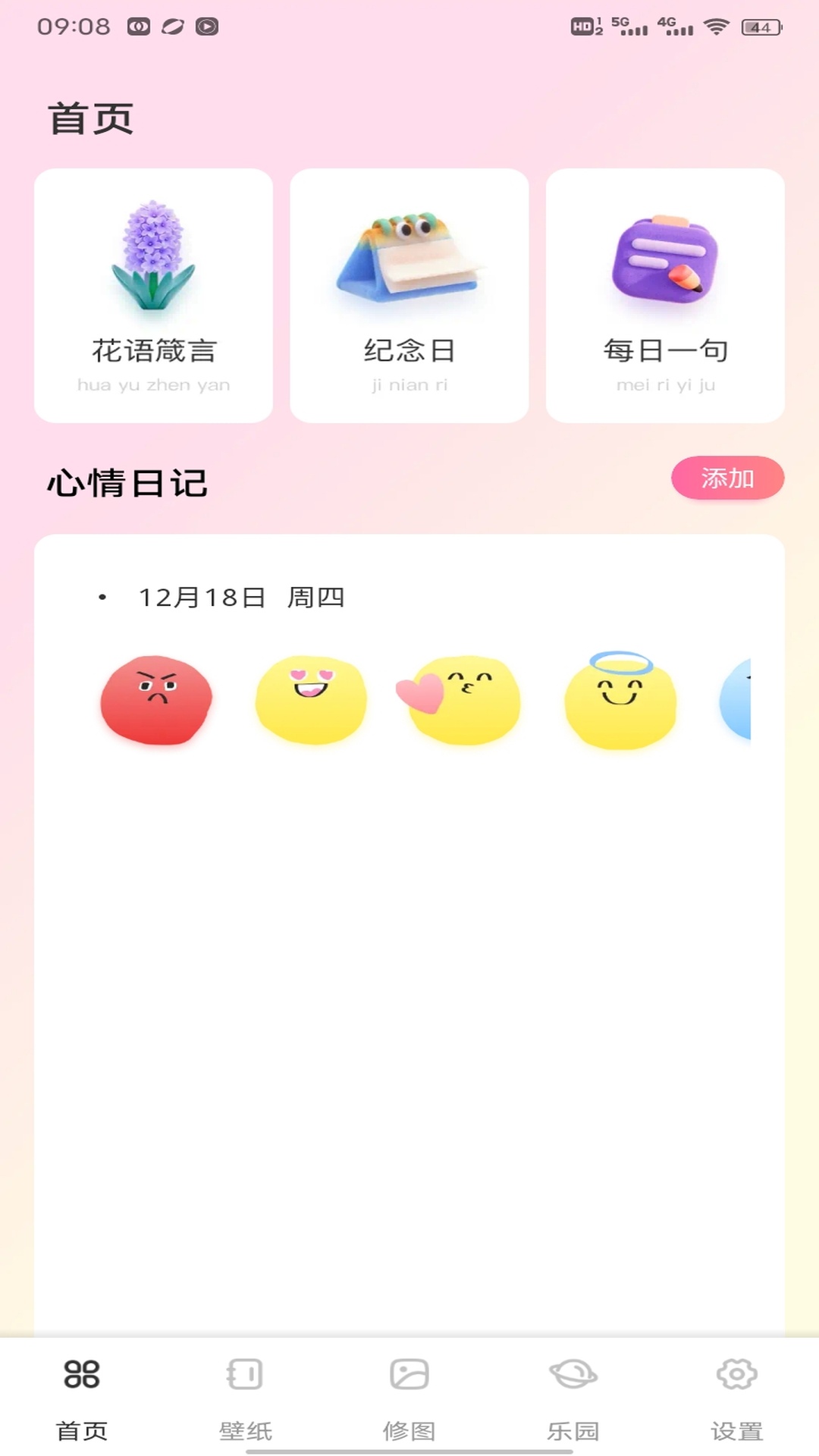The height and width of the screenshot is (1456, 819).
Task: Open the 纪念日 anniversary card
Action: pos(409,294)
